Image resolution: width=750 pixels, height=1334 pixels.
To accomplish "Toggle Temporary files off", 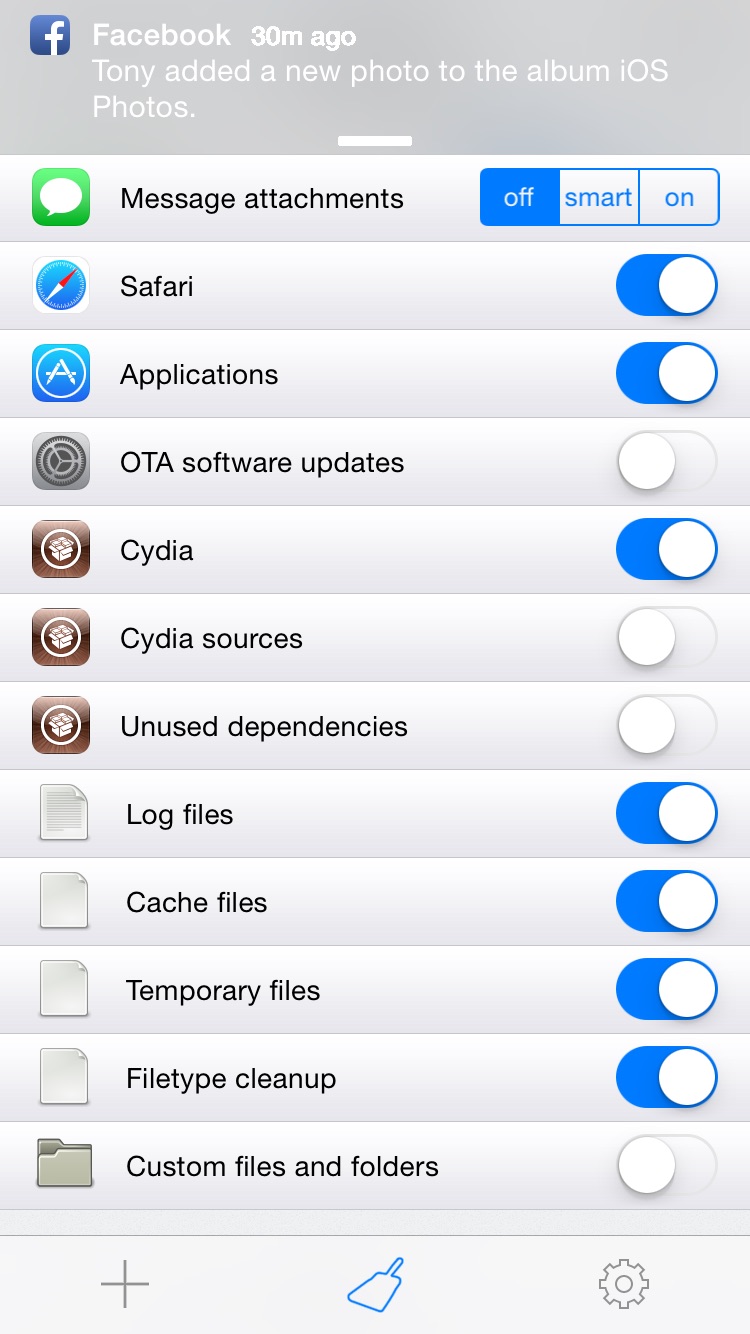I will point(667,990).
